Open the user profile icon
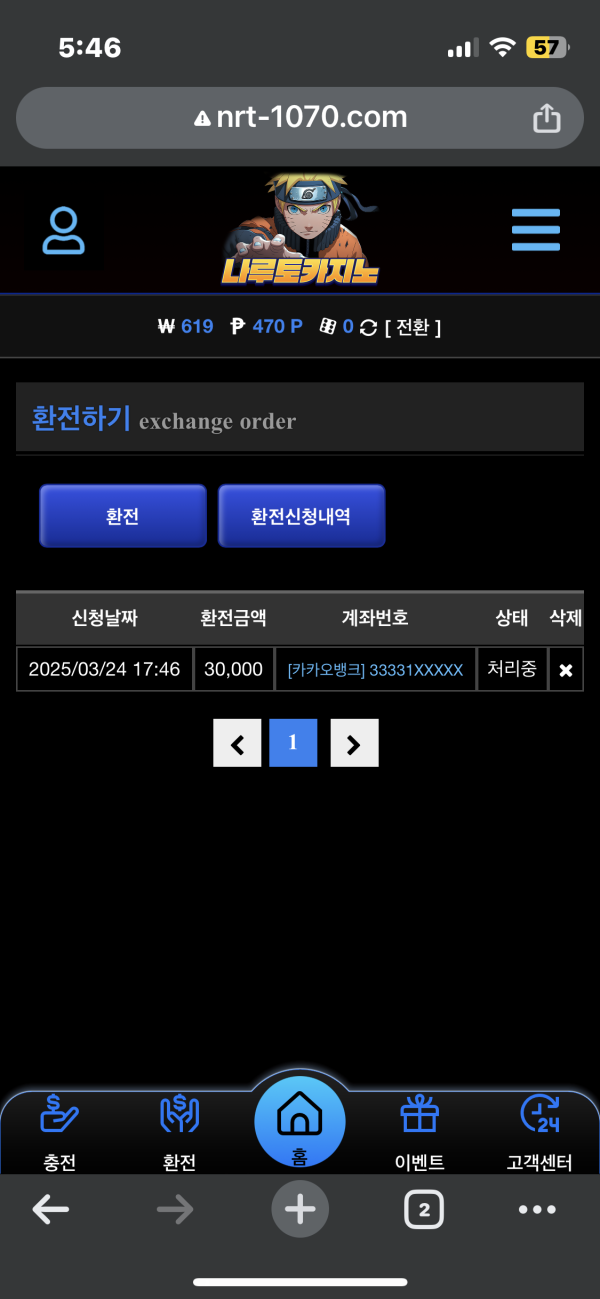This screenshot has height=1299, width=600. (63, 231)
